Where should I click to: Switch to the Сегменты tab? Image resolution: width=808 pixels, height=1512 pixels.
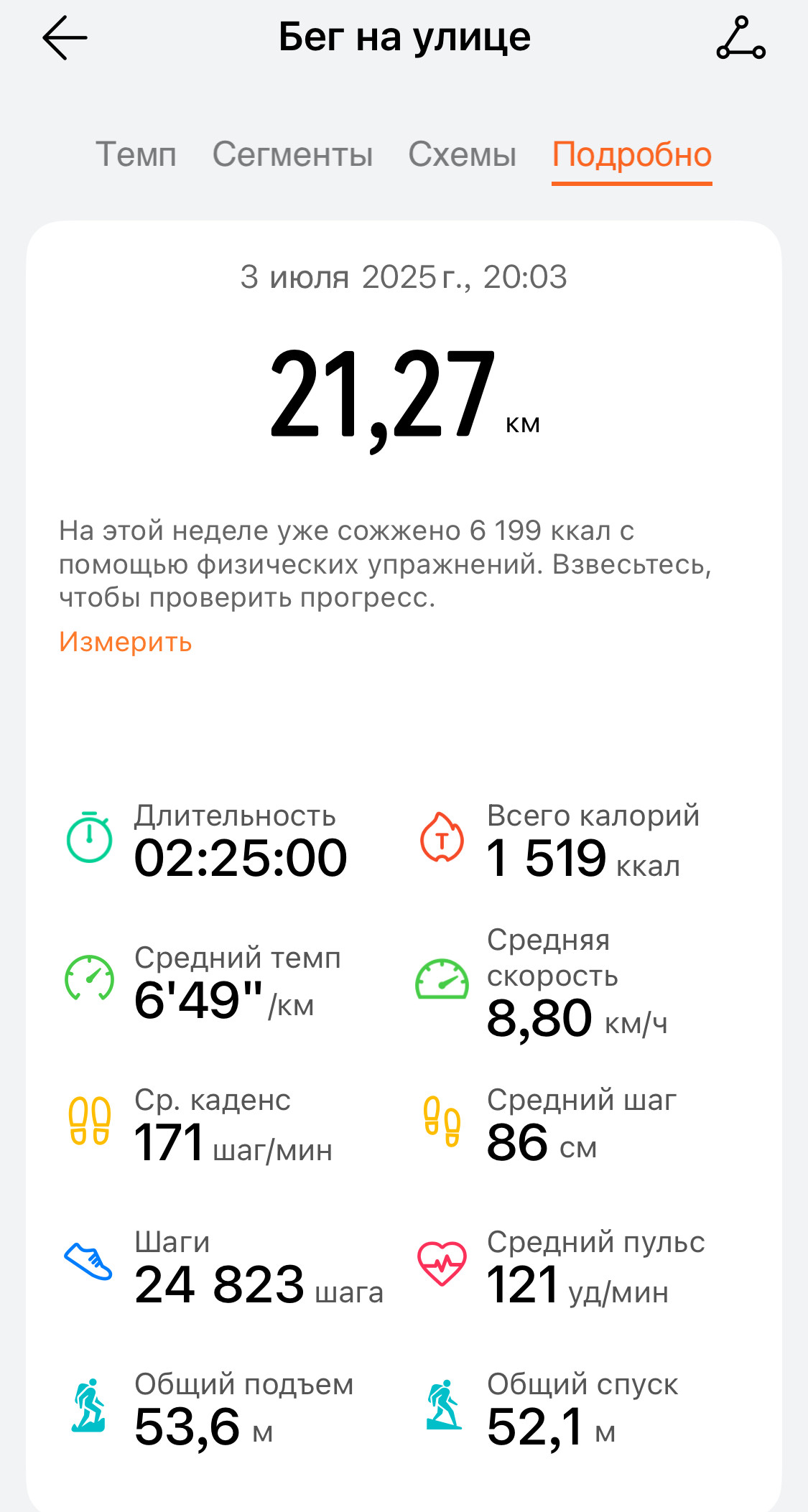click(293, 154)
